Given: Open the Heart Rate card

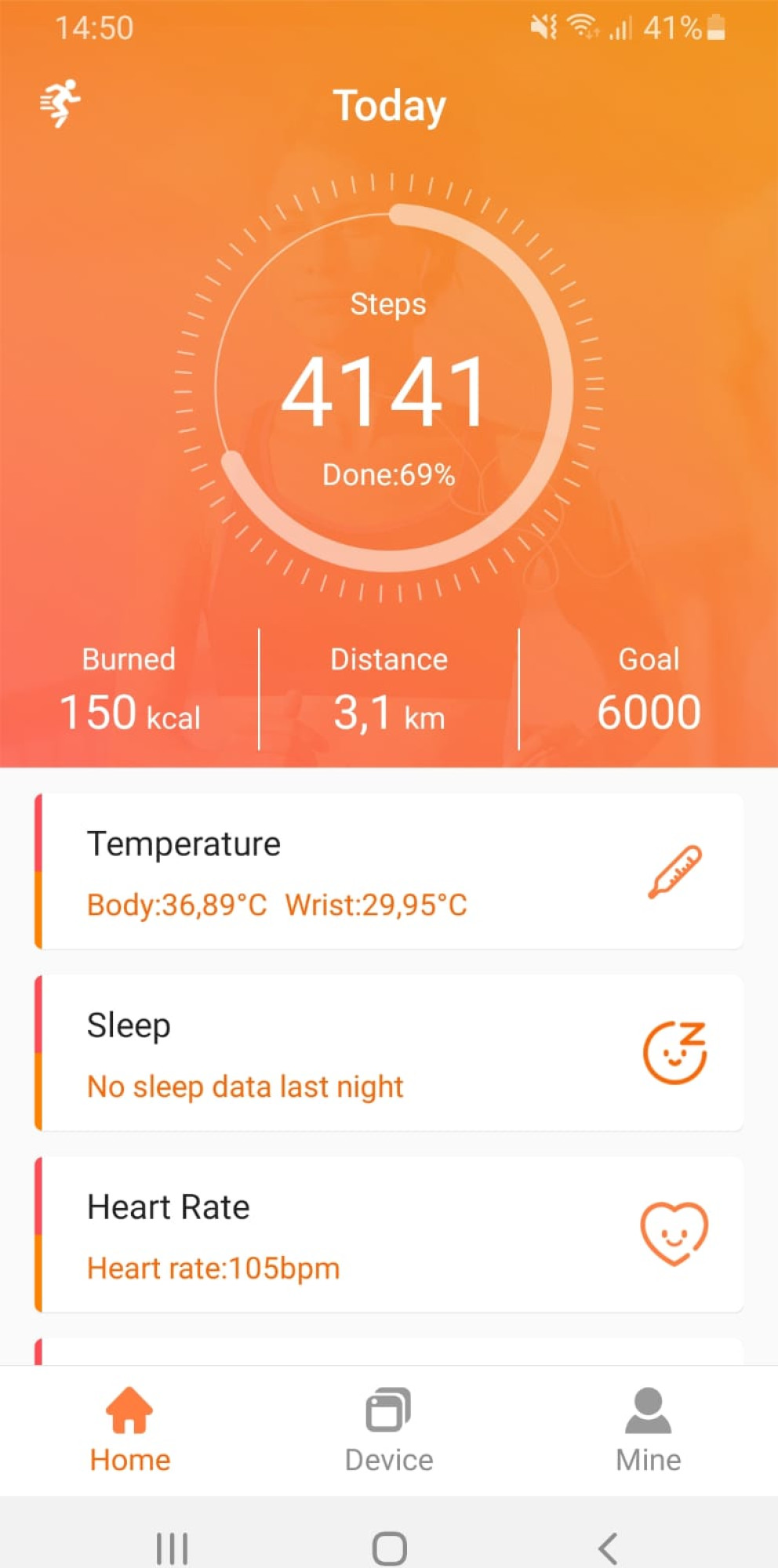Looking at the screenshot, I should click(390, 1235).
